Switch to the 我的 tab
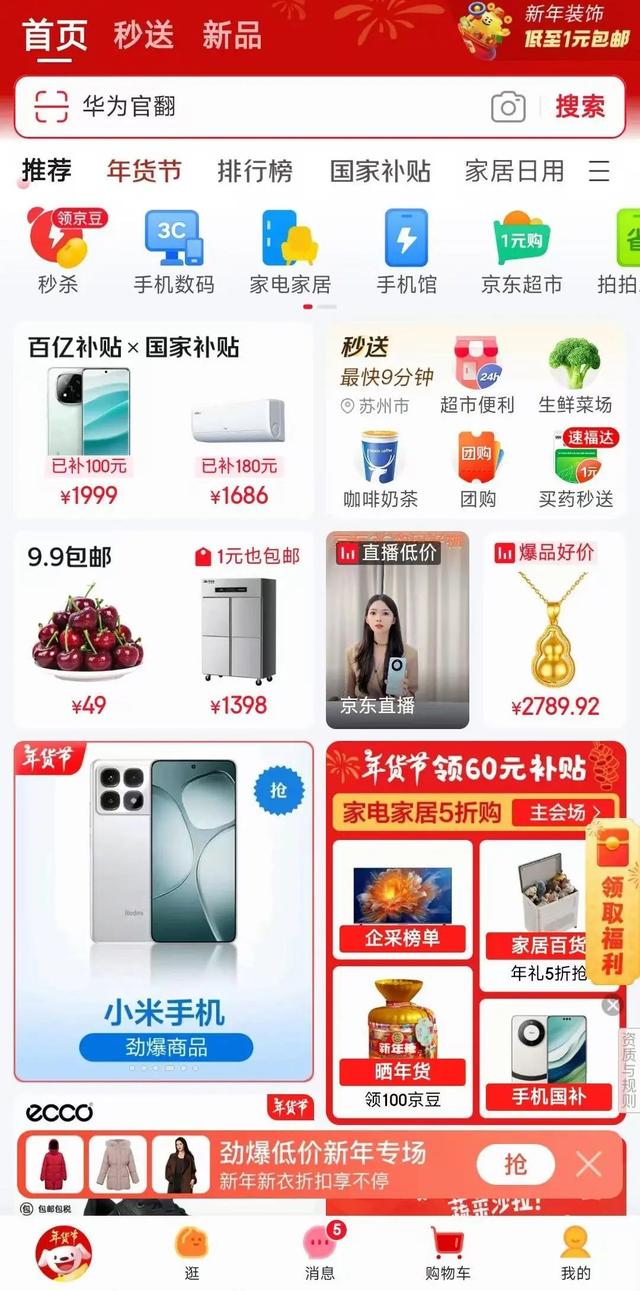The height and width of the screenshot is (1291, 640). coord(575,1253)
